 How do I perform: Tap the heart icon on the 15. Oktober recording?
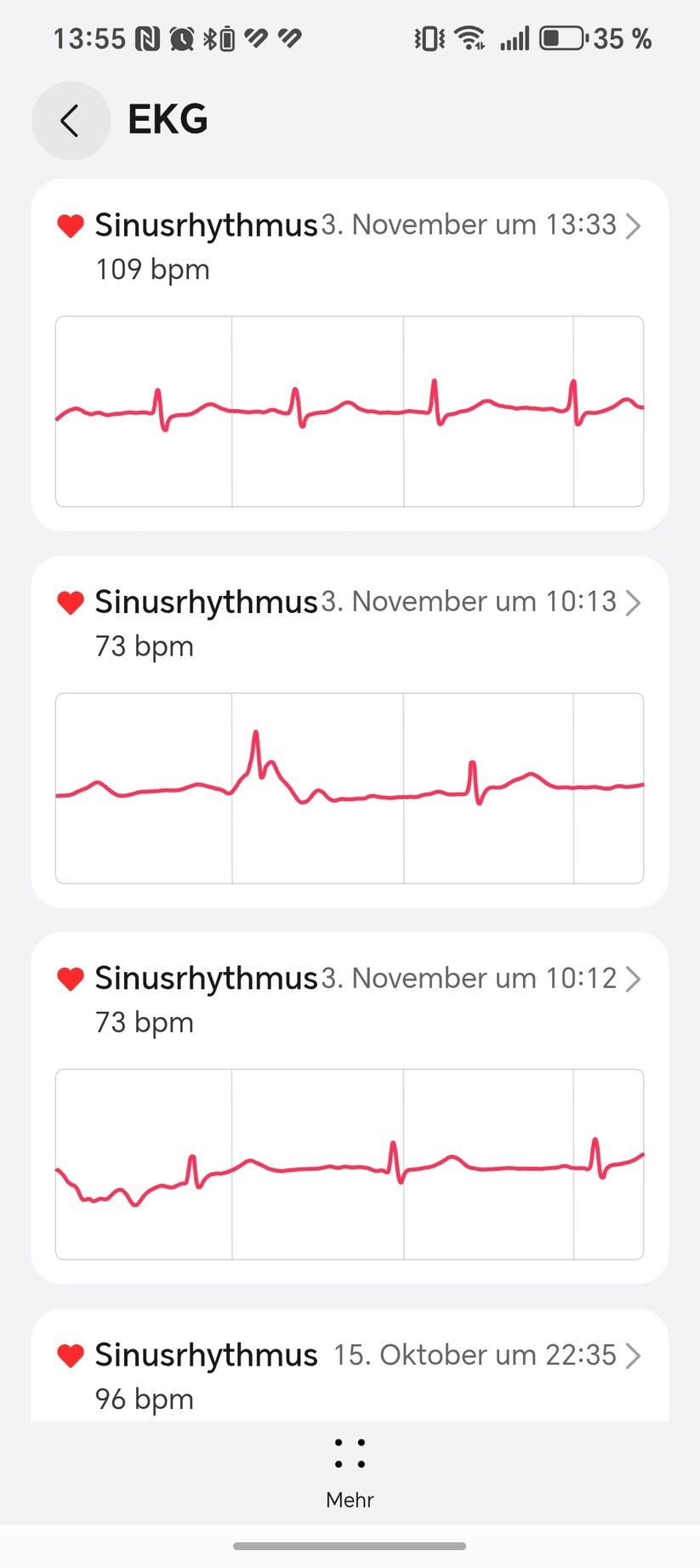(x=71, y=1355)
